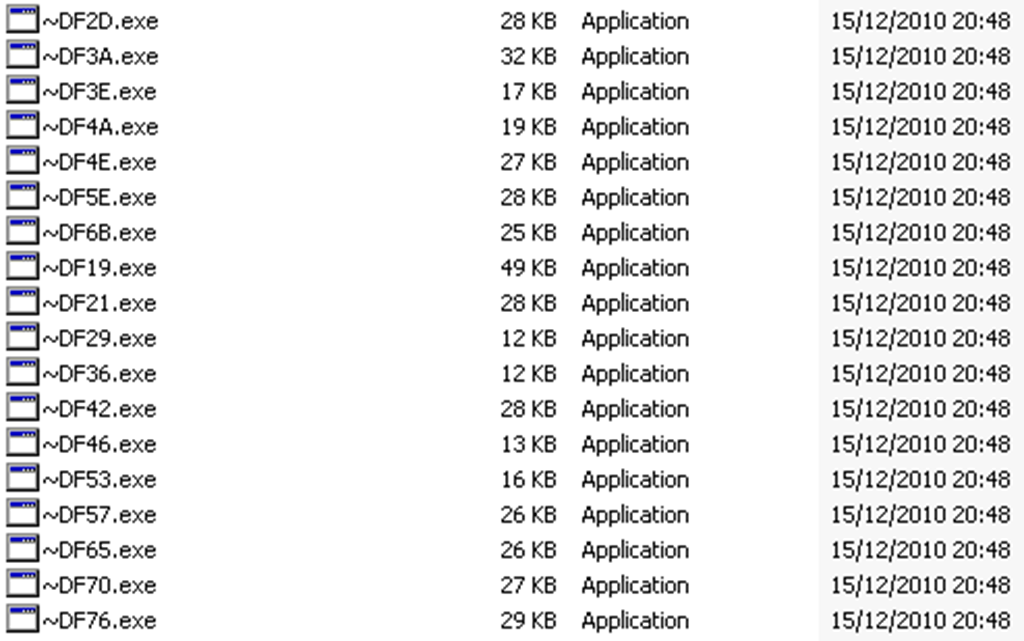Select the ~DF2D.exe file
This screenshot has width=1024, height=641.
[99, 21]
